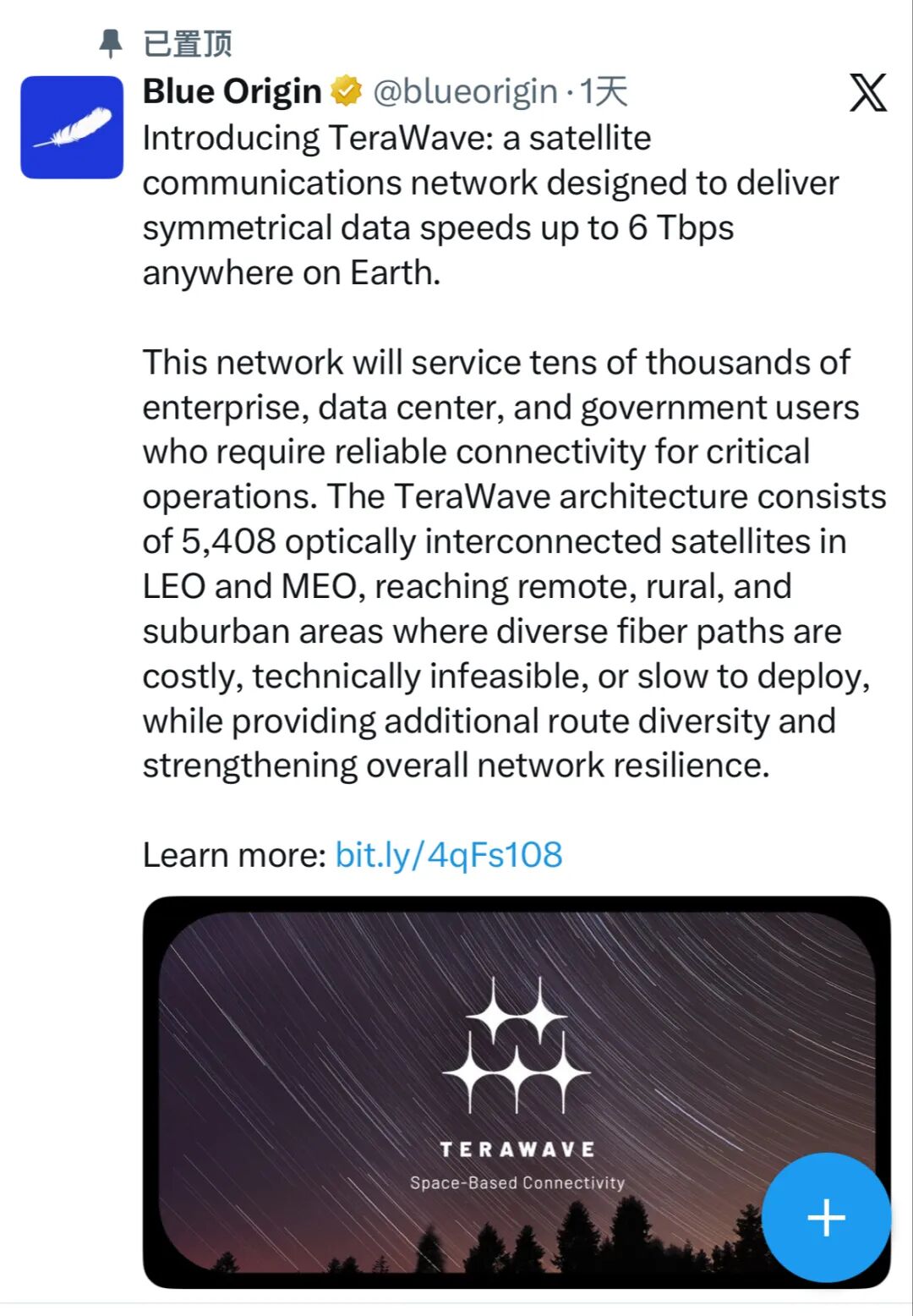Compose a new post with the plus button
The width and height of the screenshot is (913, 1316).
[826, 1218]
